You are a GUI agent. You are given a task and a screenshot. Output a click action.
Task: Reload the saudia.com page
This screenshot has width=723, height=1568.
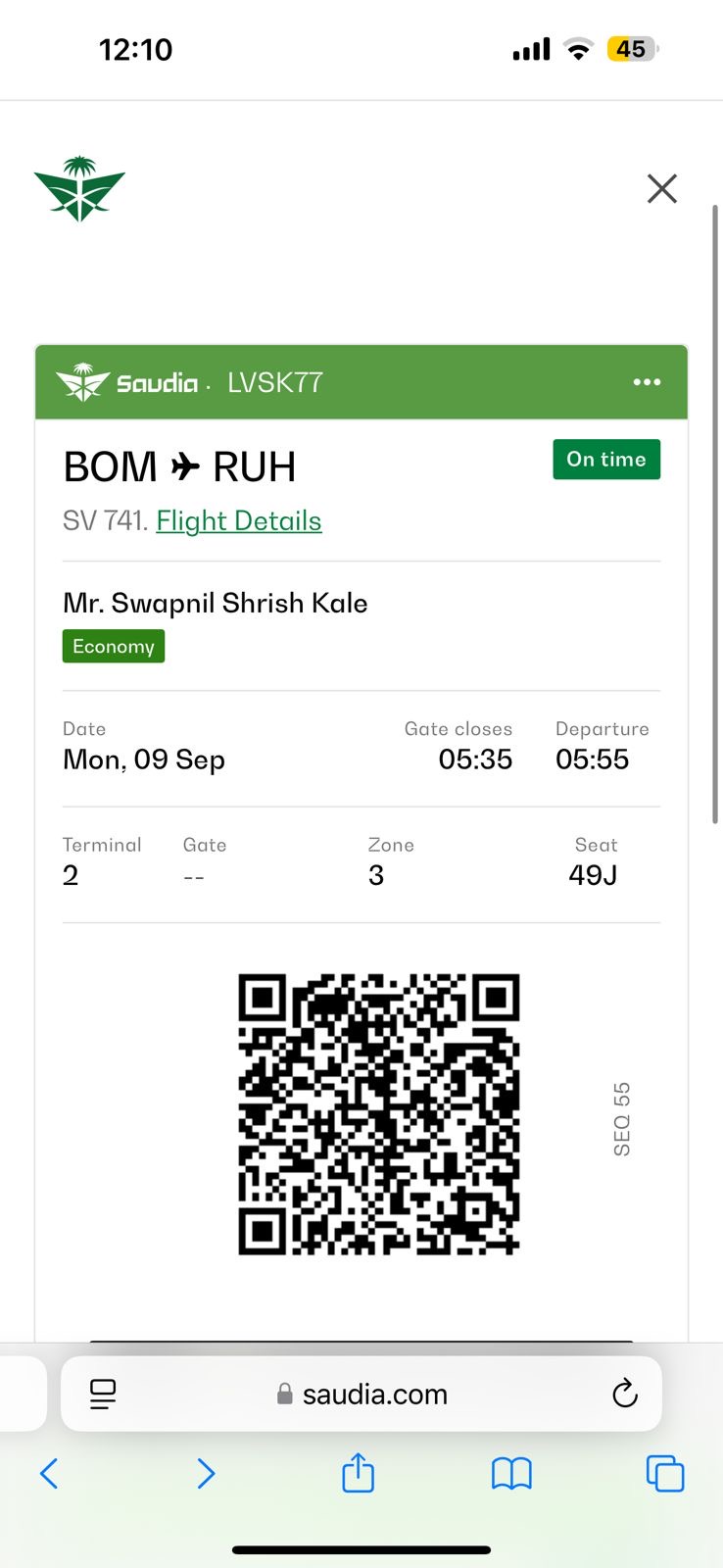624,1393
